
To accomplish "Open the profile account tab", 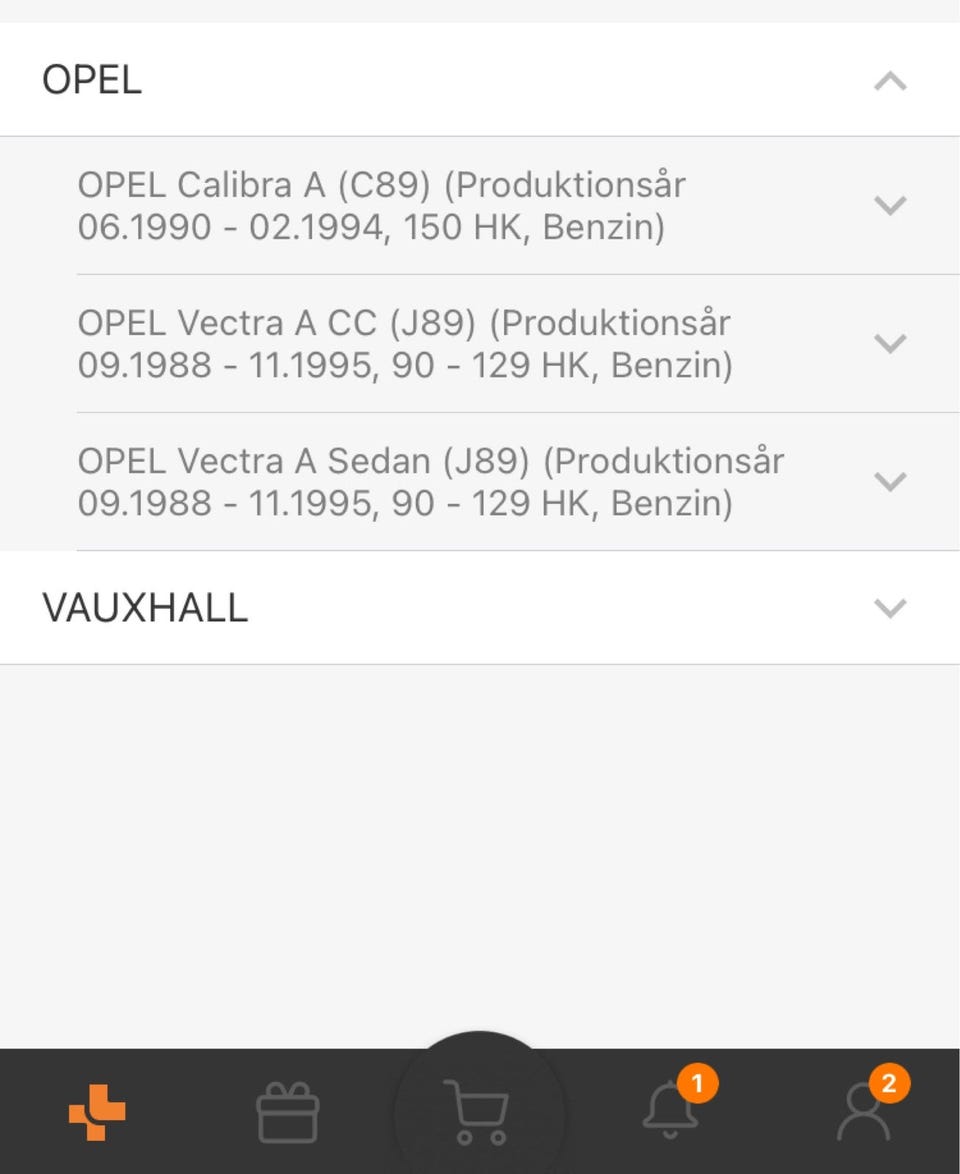I will click(x=863, y=1111).
